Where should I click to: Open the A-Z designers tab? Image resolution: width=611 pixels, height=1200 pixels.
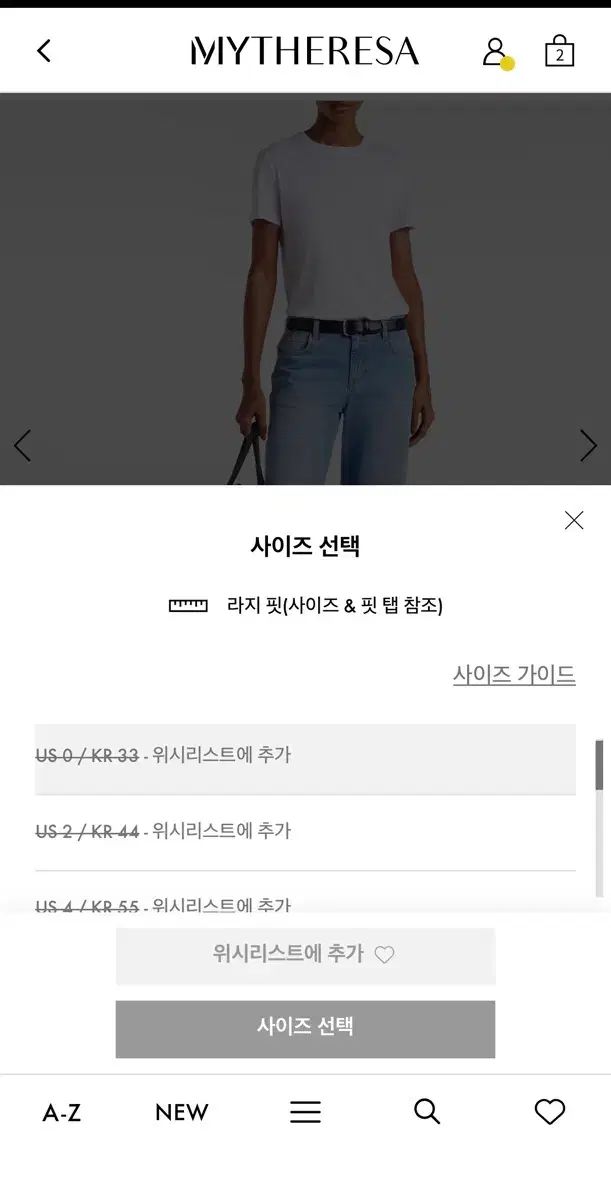coord(62,1112)
